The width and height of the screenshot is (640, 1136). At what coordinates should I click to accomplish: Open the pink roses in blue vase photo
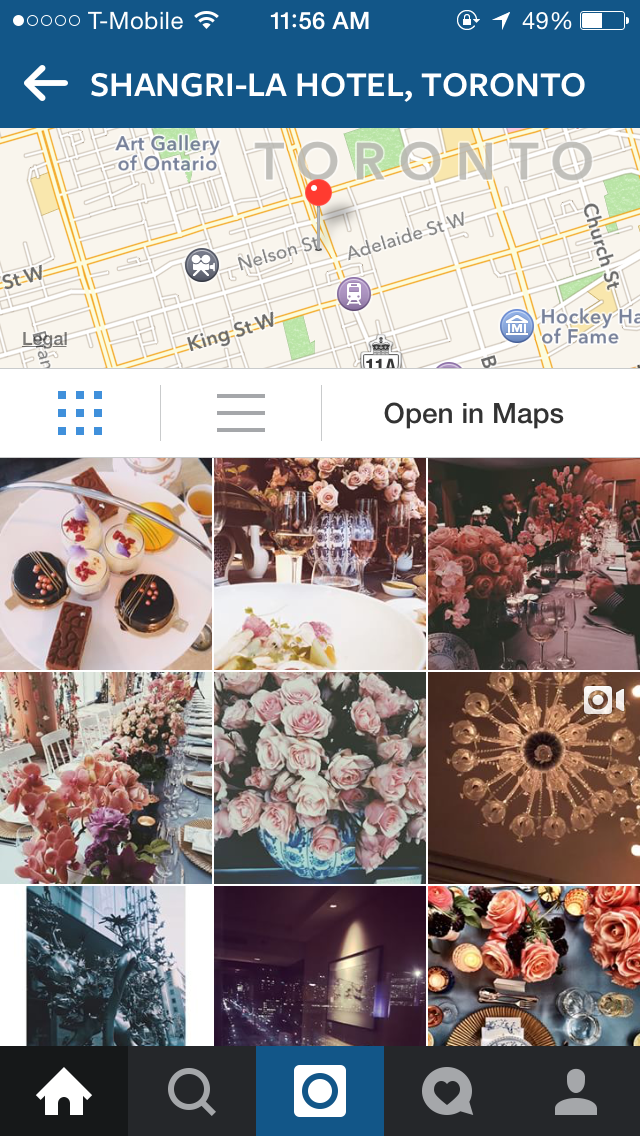click(320, 778)
